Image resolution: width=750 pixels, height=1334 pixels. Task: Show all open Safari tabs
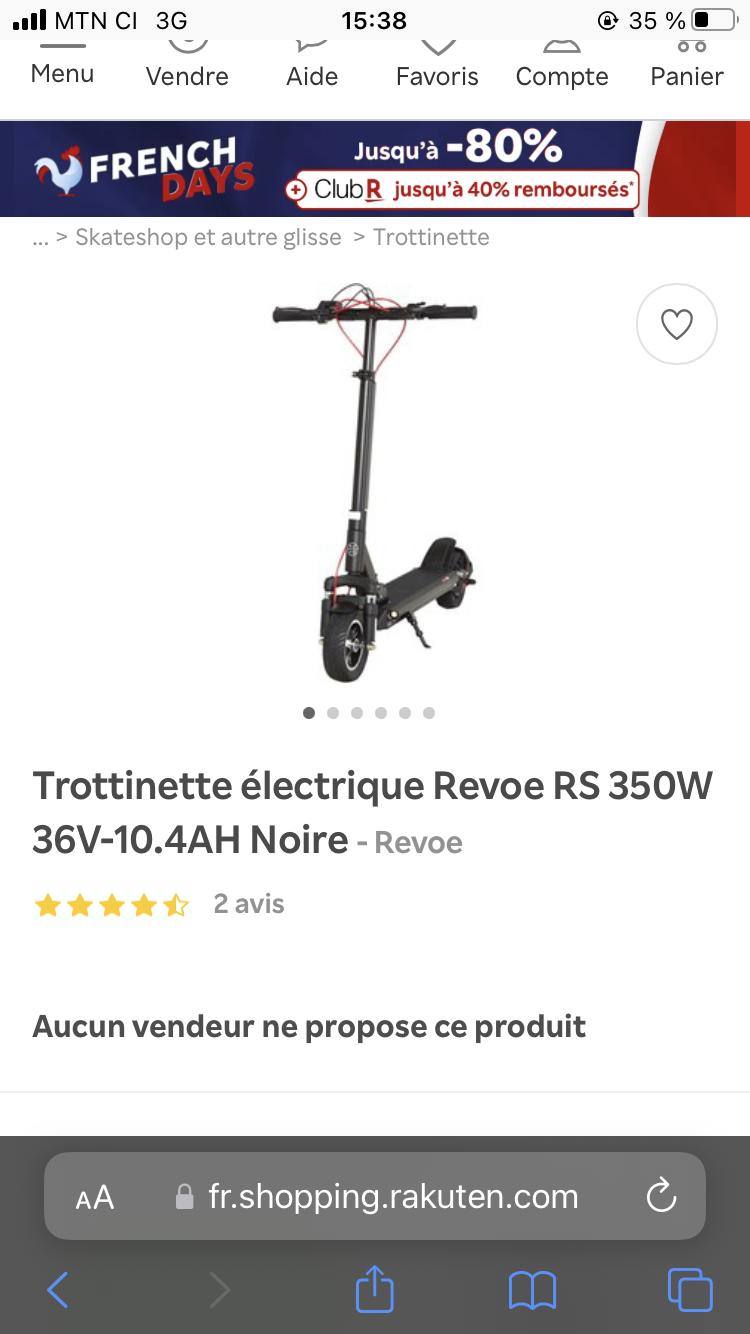pyautogui.click(x=689, y=1290)
